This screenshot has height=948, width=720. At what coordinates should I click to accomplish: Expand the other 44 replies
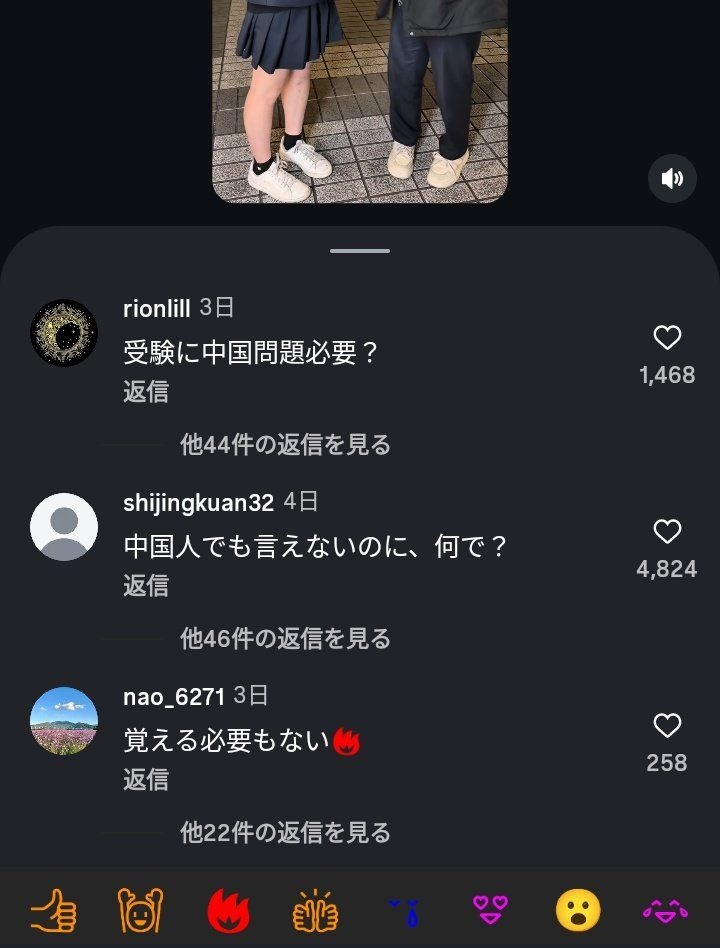click(285, 445)
